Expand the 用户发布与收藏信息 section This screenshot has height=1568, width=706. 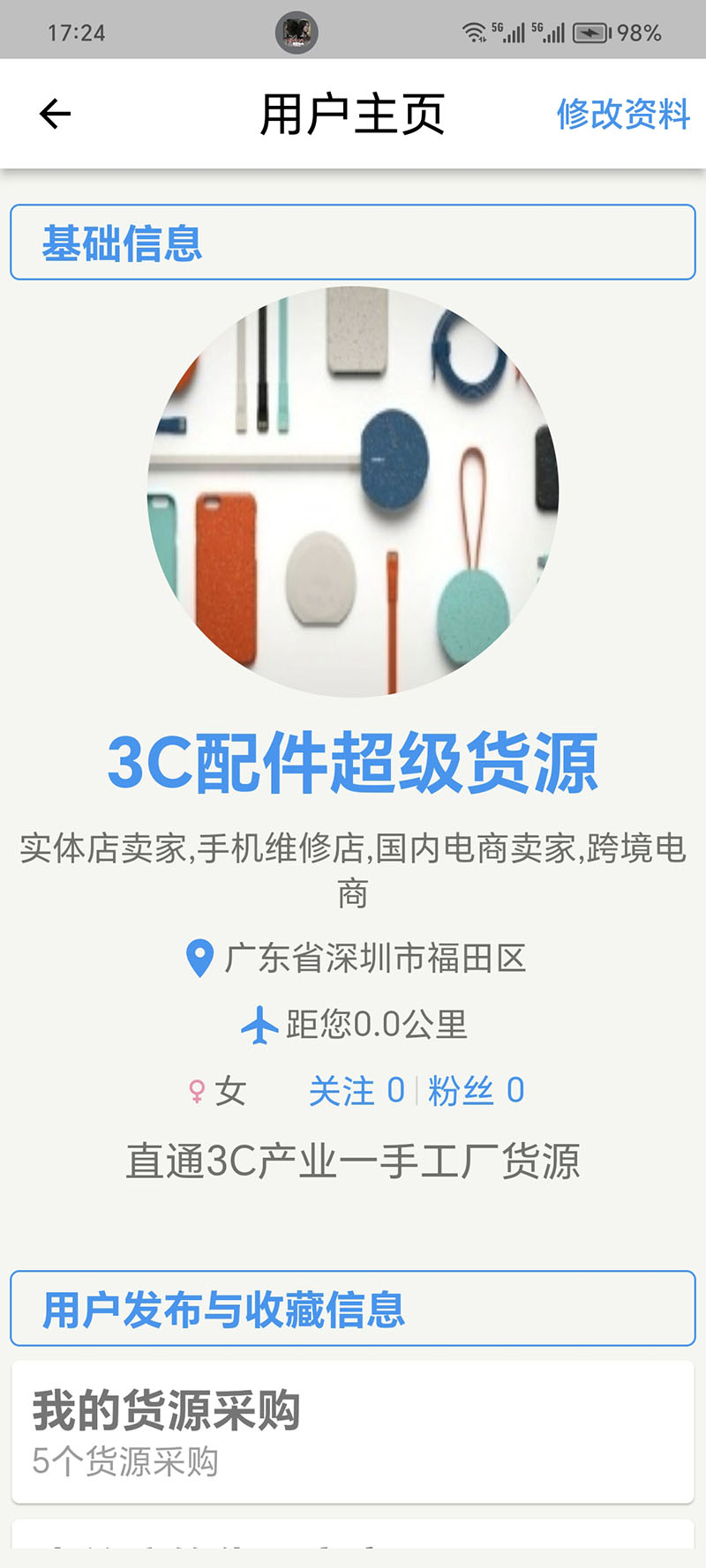coord(223,1310)
